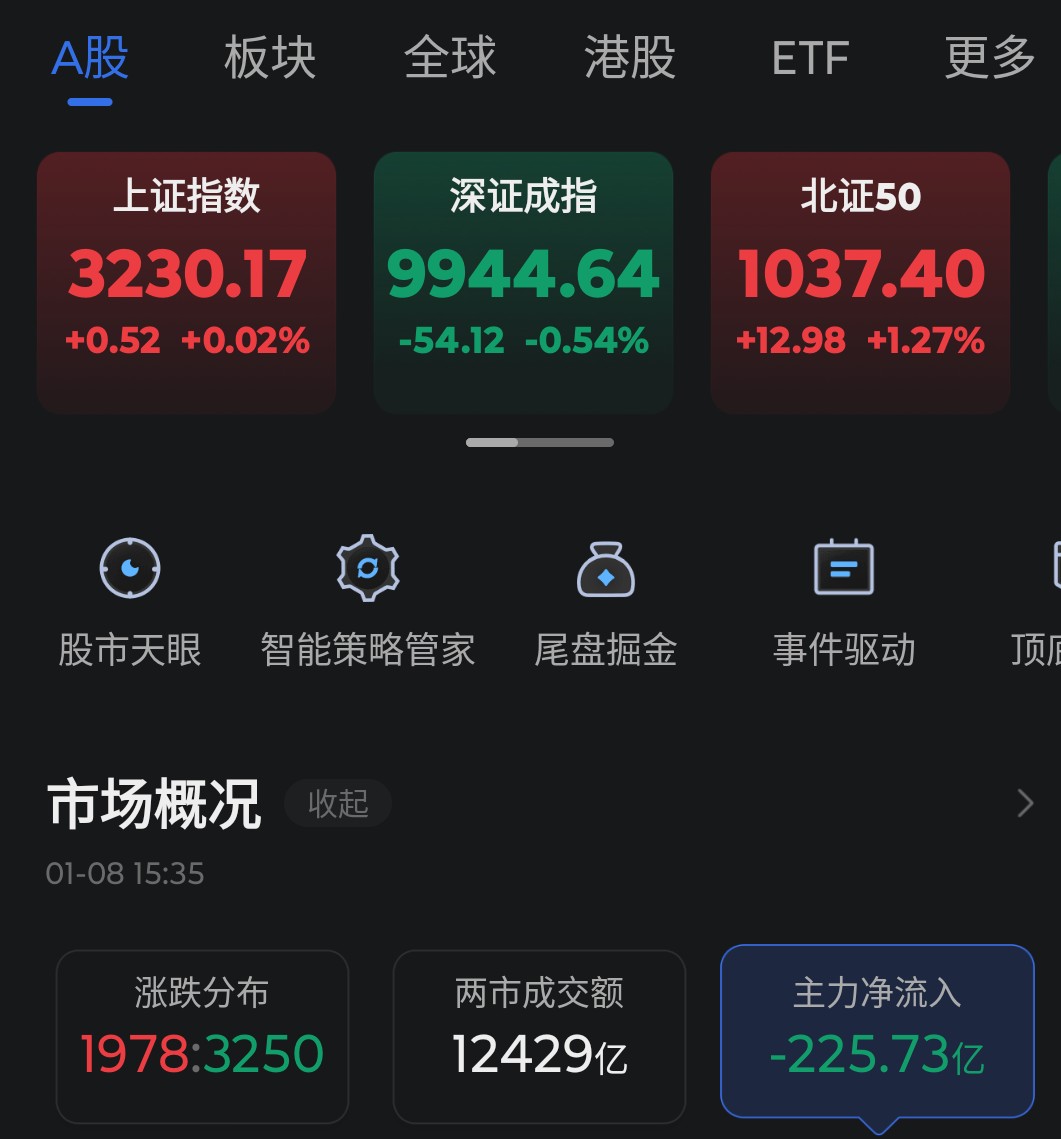Switch to the 板块 tab
Image resolution: width=1061 pixels, height=1139 pixels.
click(x=268, y=58)
